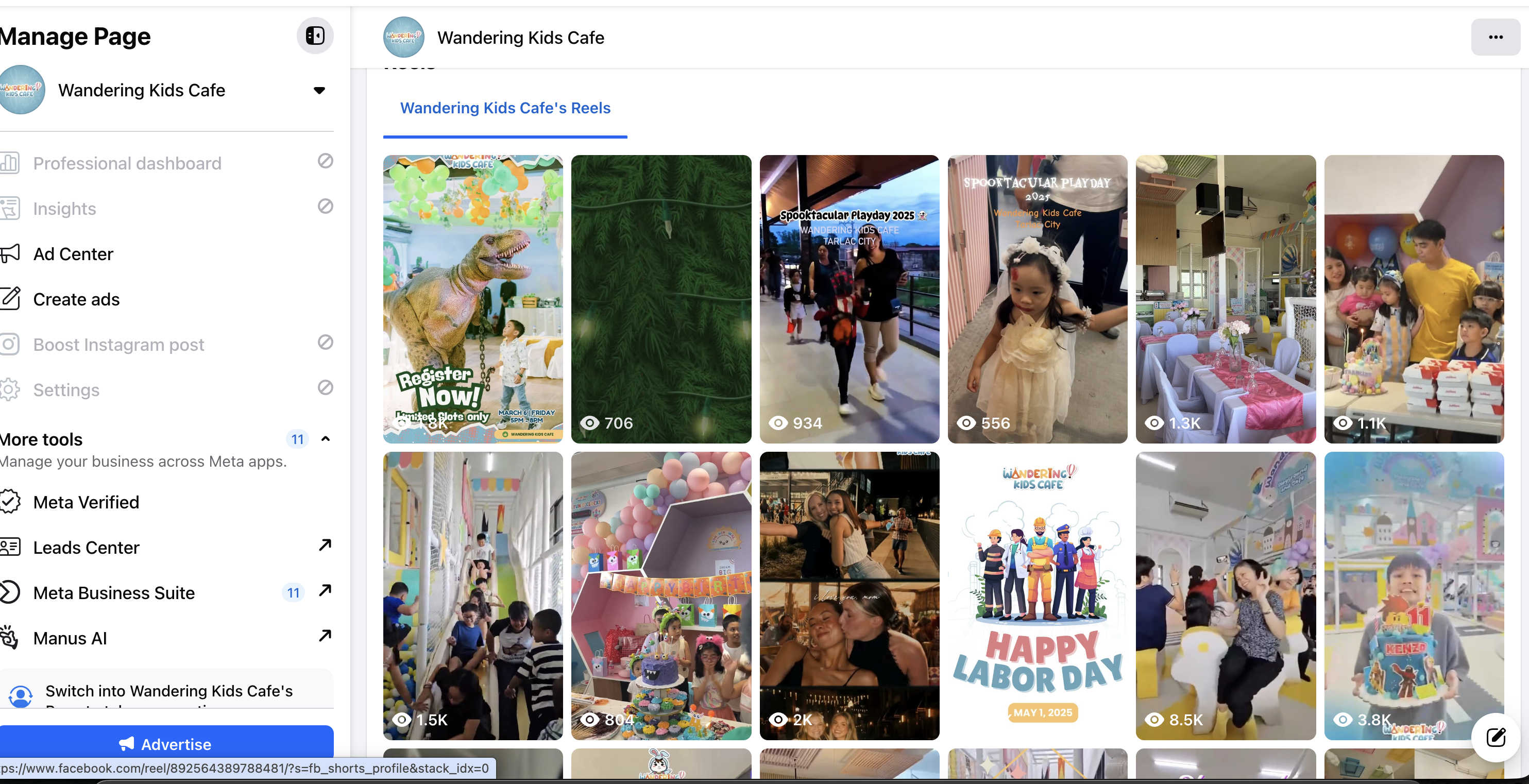Open Meta Verified
The height and width of the screenshot is (784, 1529).
tap(86, 502)
